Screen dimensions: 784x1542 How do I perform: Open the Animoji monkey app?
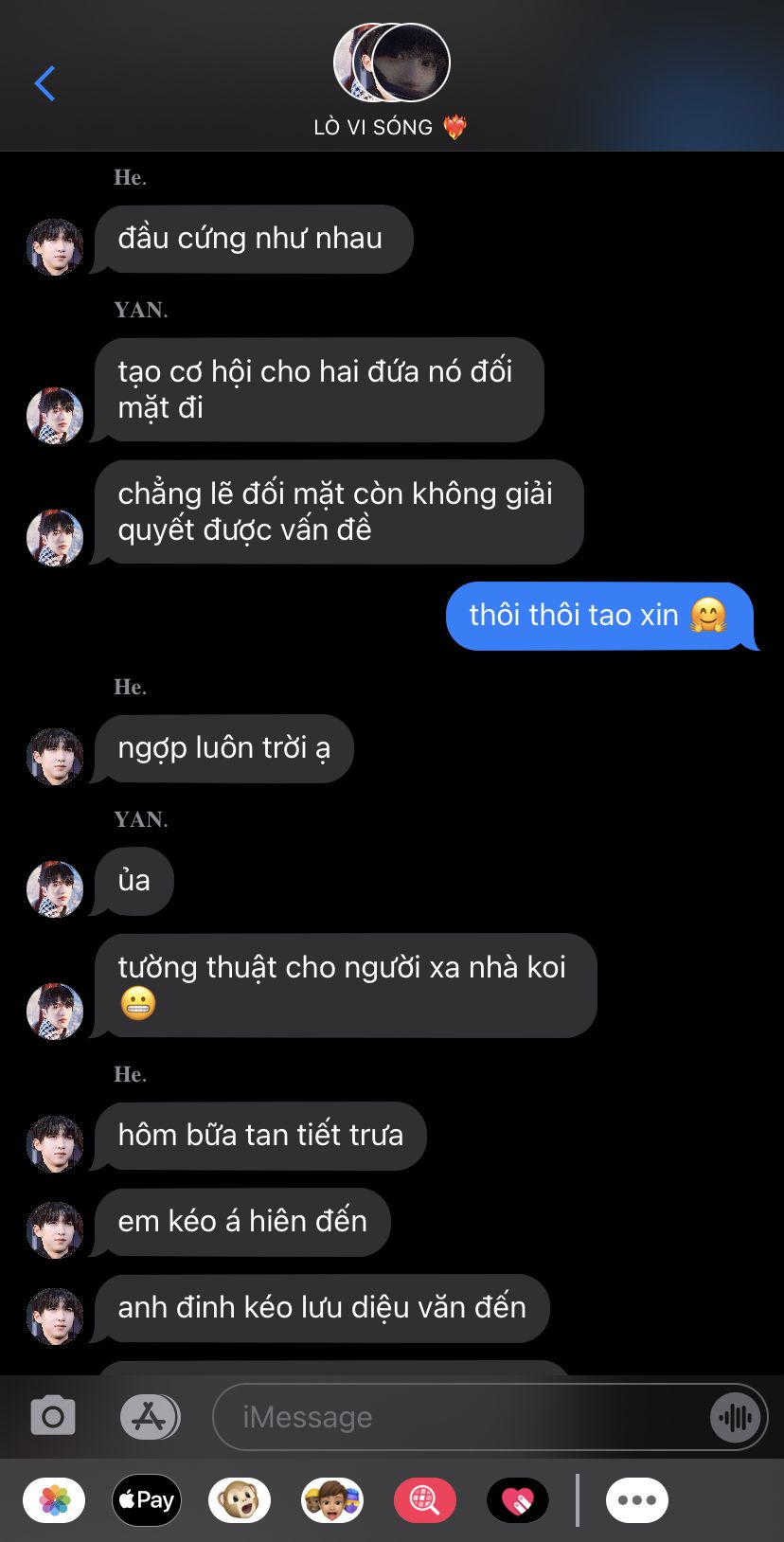coord(240,1500)
